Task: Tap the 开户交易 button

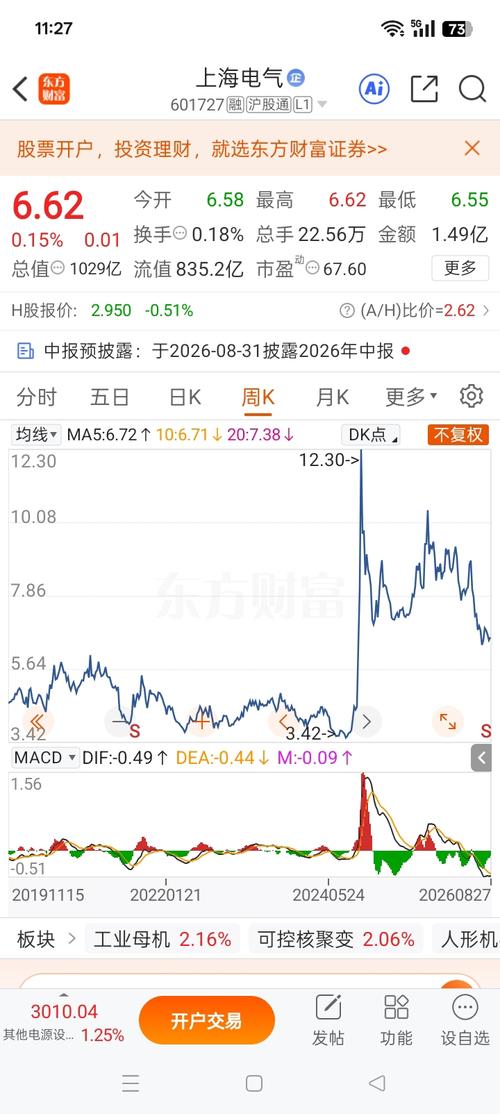Action: pyautogui.click(x=207, y=1020)
